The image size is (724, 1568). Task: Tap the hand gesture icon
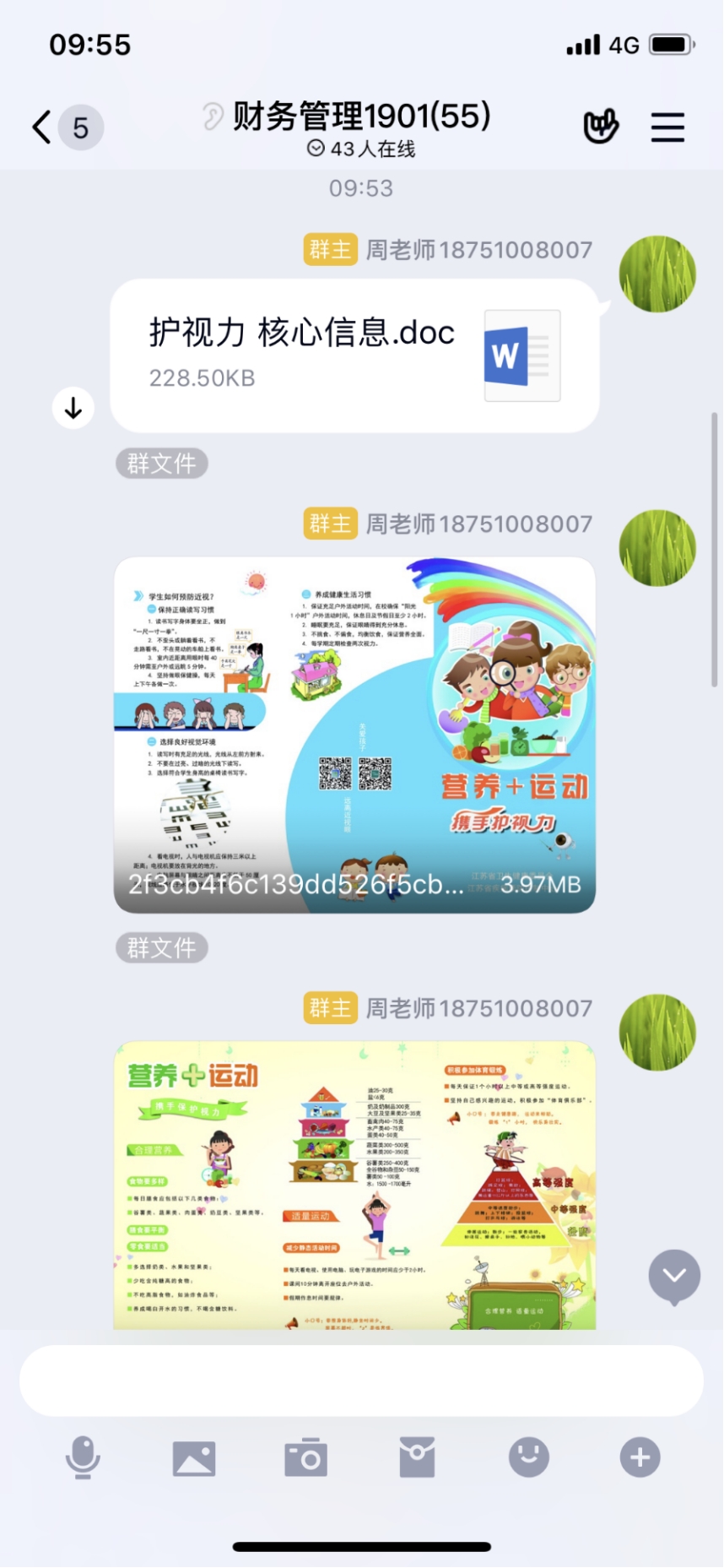point(600,127)
